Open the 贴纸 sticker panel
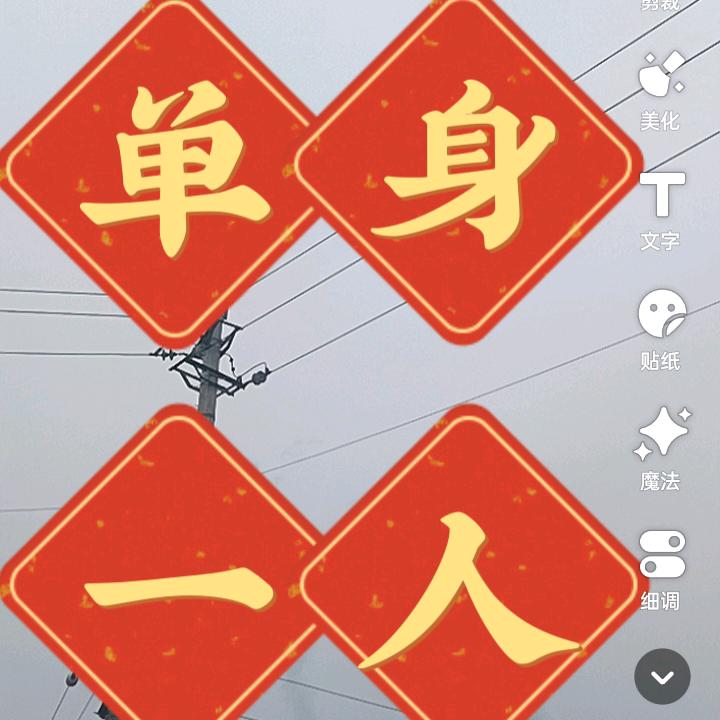720x720 pixels. tap(662, 330)
